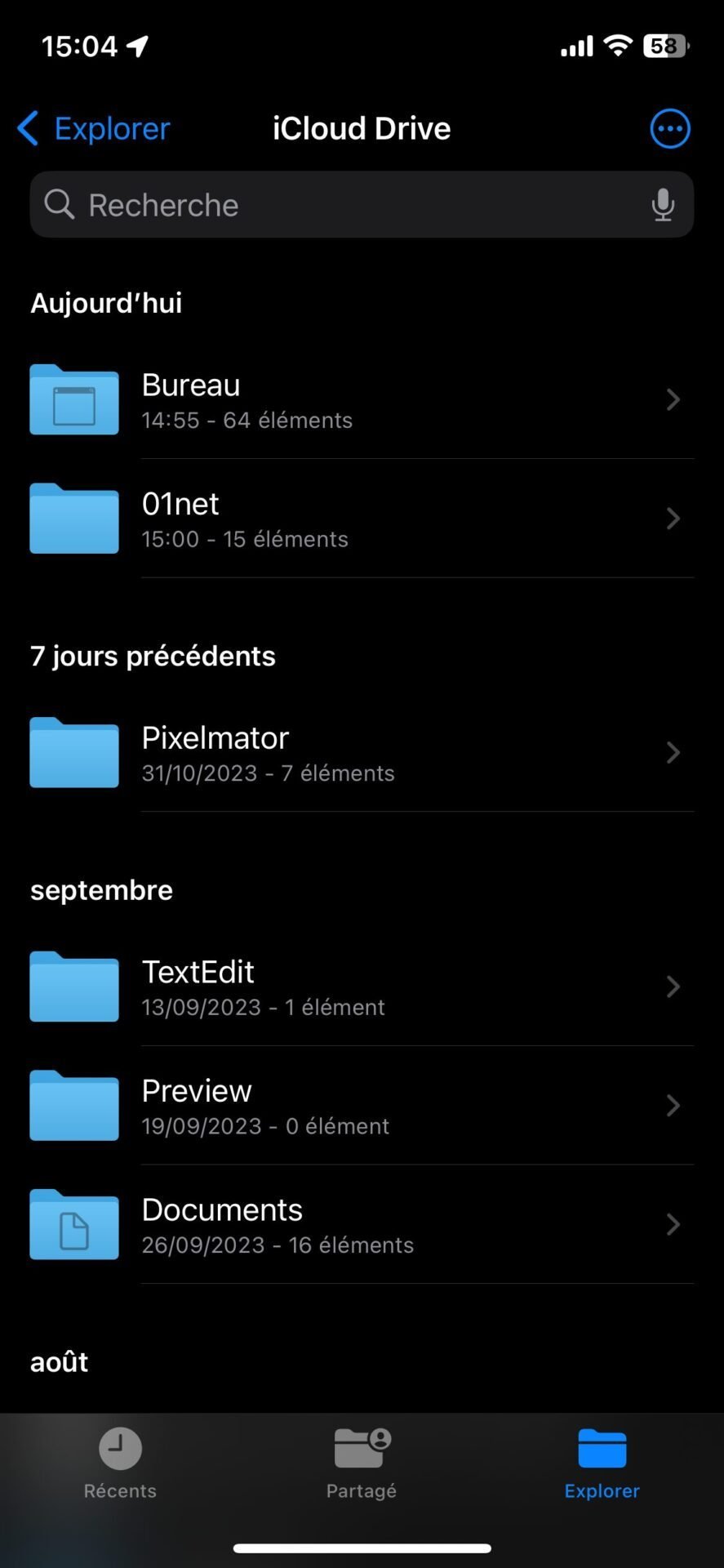724x1568 pixels.
Task: Go back to Explorer
Action: tap(93, 128)
